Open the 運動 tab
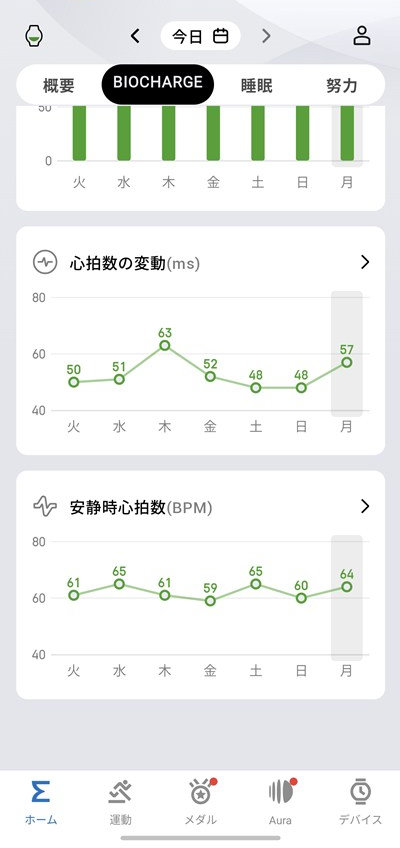Image resolution: width=400 pixels, height=848 pixels. point(120,802)
